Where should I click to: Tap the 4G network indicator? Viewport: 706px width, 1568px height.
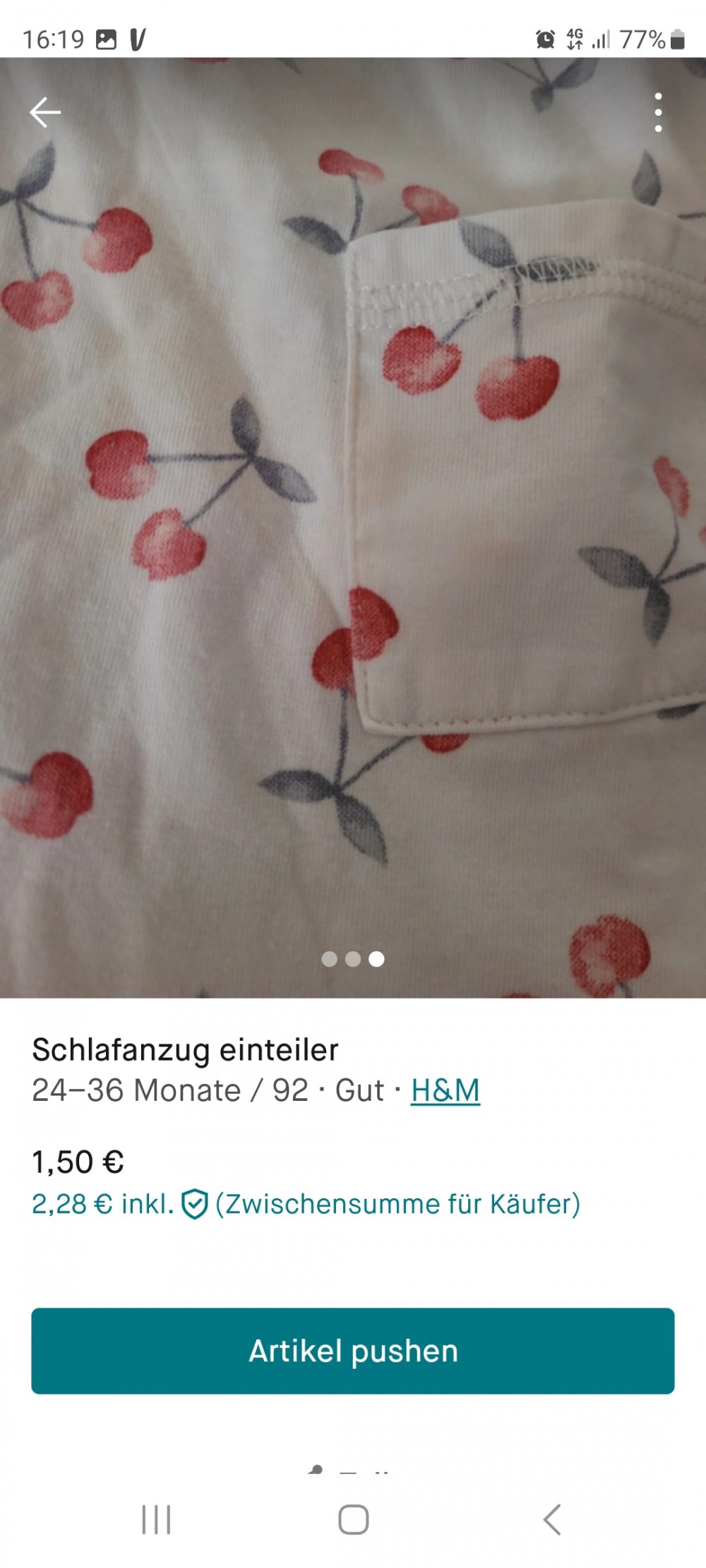(x=574, y=40)
